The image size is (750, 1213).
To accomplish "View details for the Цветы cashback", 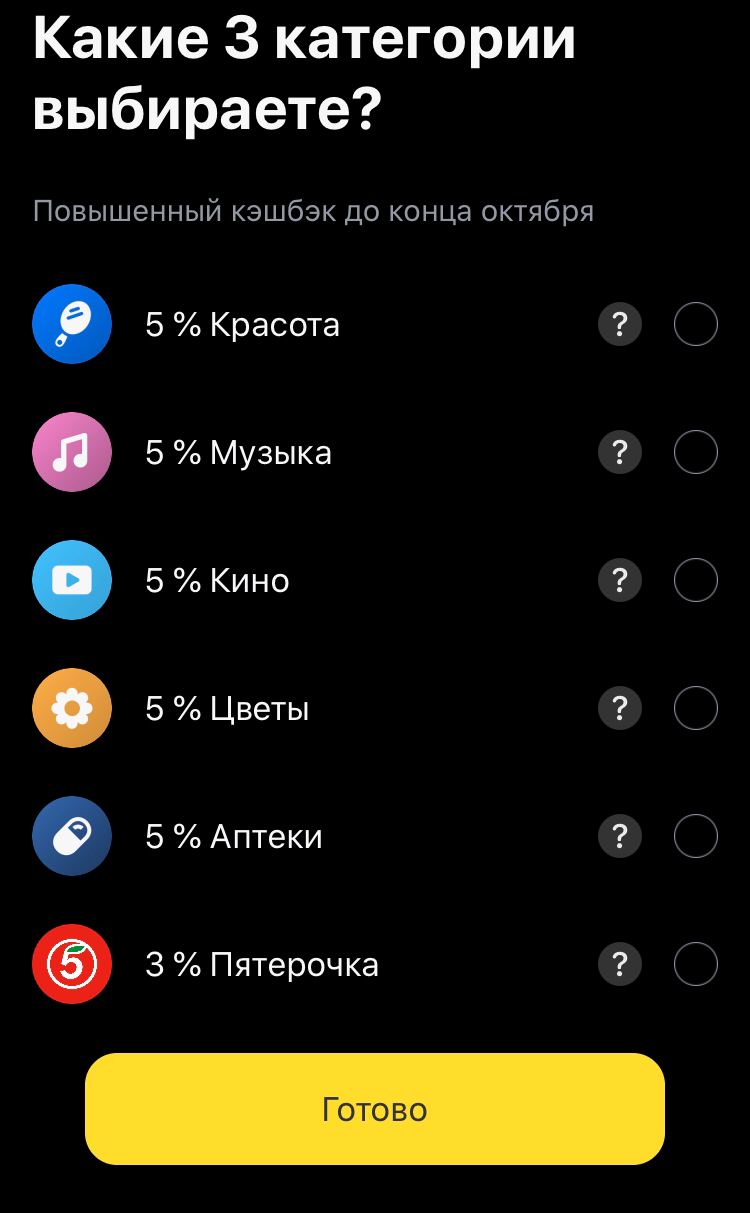I will (619, 708).
